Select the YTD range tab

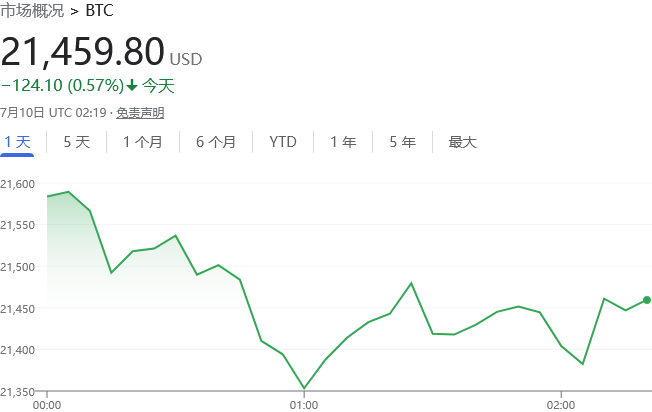(283, 142)
